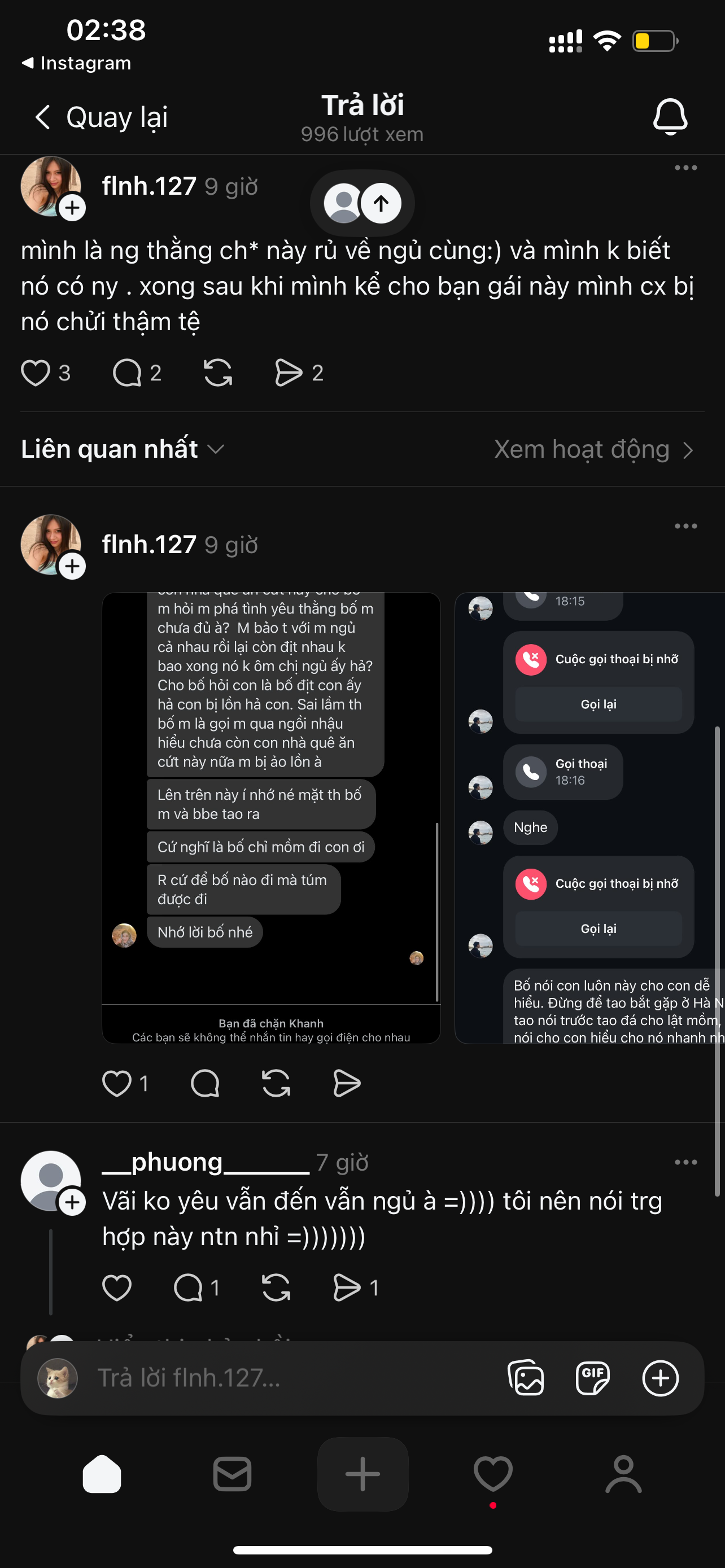Go back with Quay lại
The image size is (725, 1568).
coord(101,117)
